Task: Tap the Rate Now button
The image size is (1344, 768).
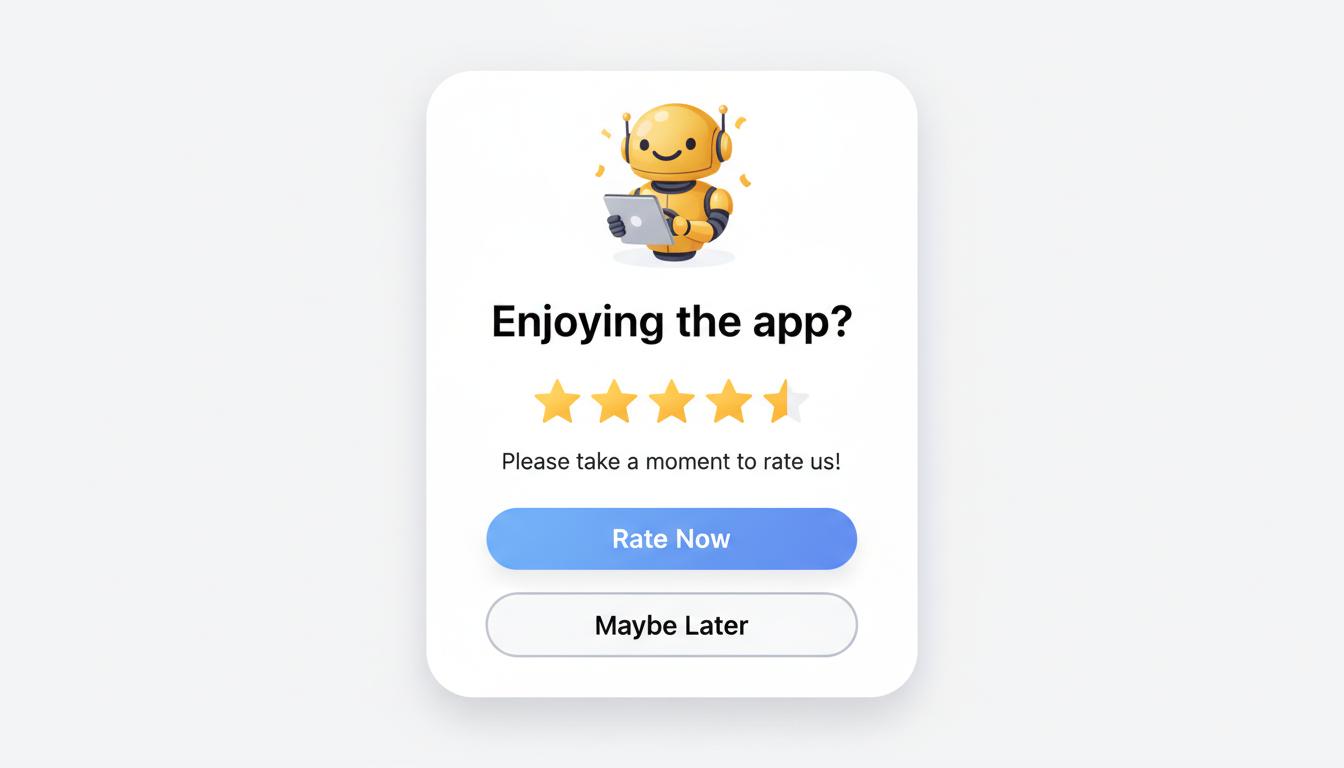Action: pyautogui.click(x=671, y=539)
